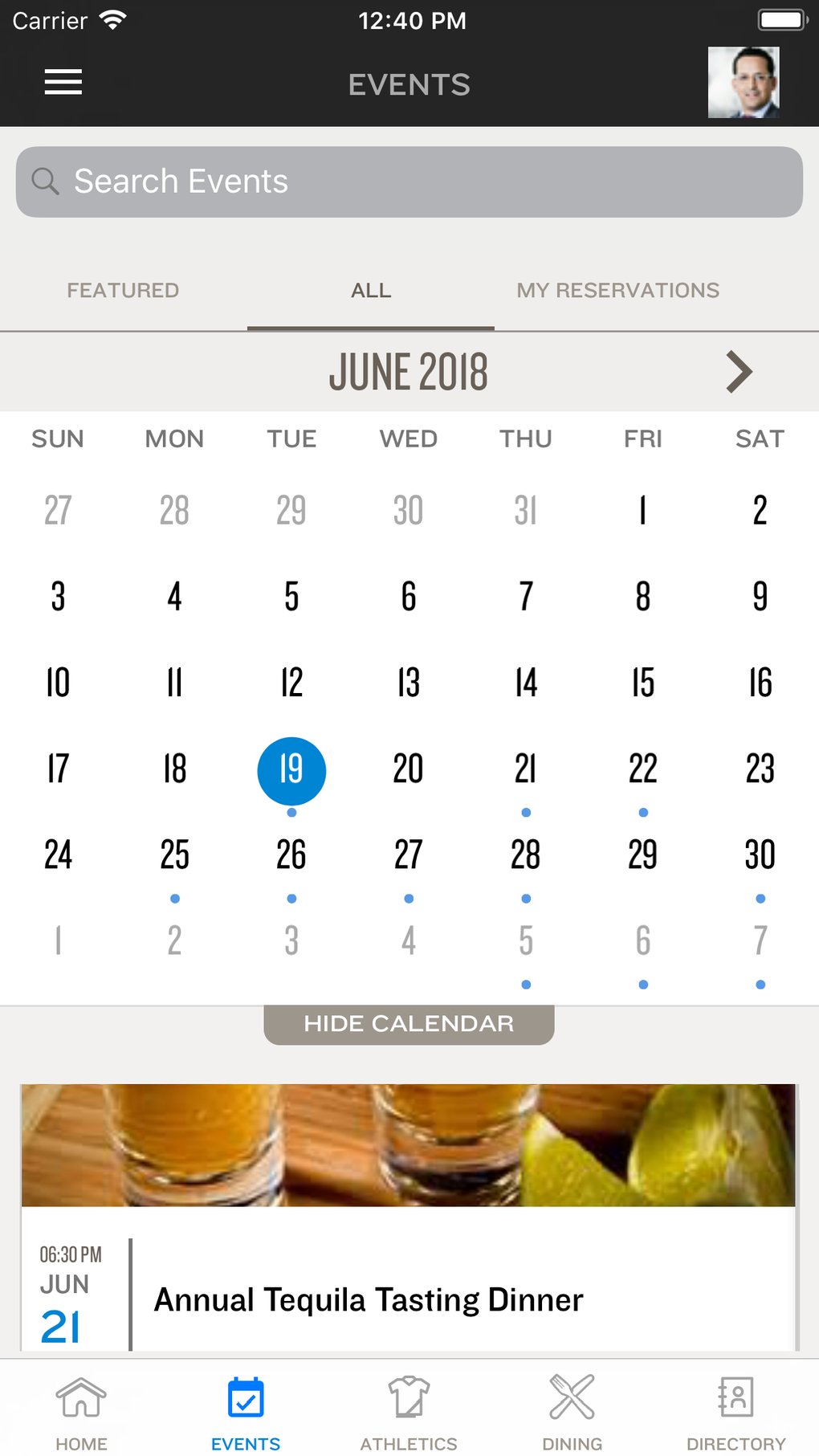Select June 21 with event dot

click(x=525, y=770)
